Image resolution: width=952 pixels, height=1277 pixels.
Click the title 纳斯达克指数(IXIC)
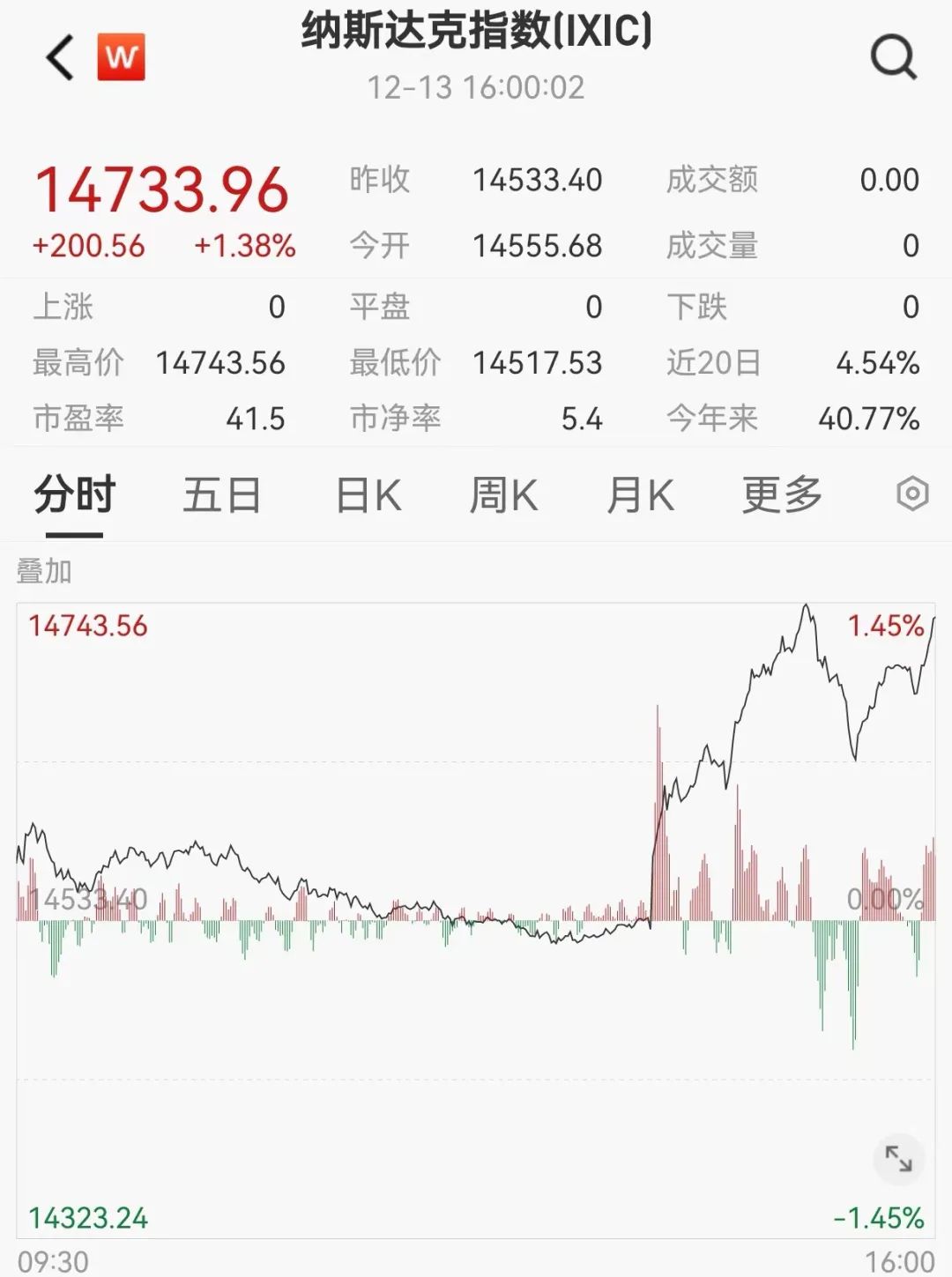(476, 35)
